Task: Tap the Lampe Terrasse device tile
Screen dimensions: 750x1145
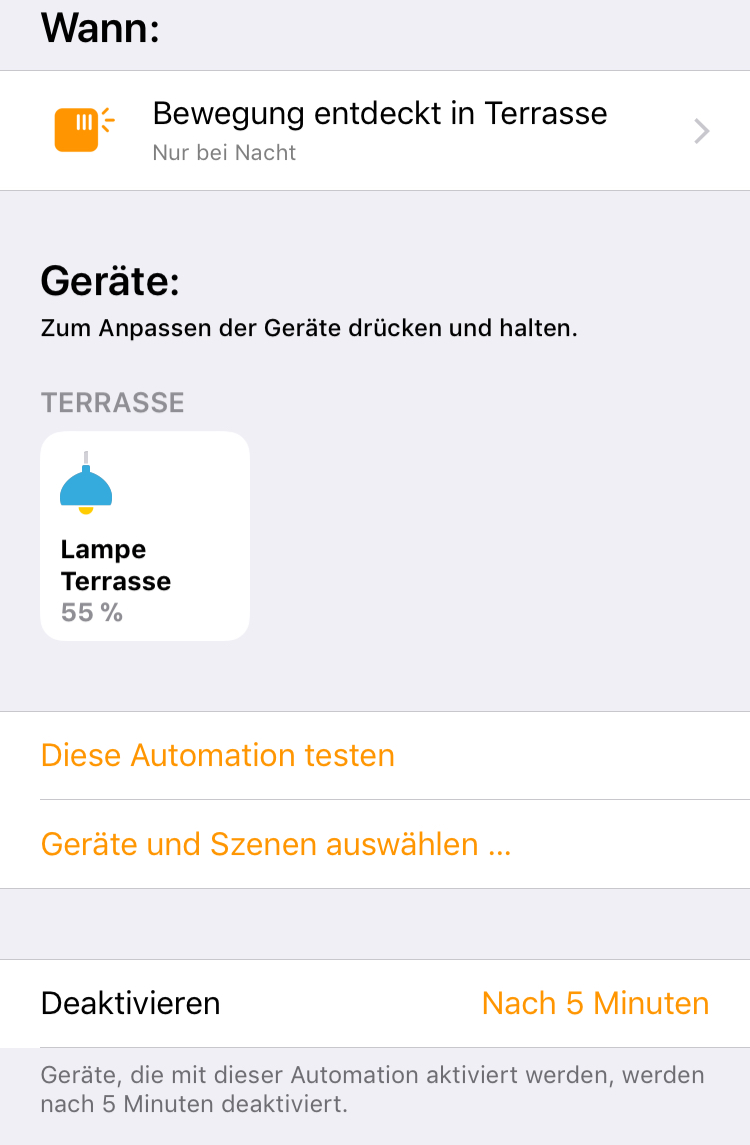Action: point(145,536)
